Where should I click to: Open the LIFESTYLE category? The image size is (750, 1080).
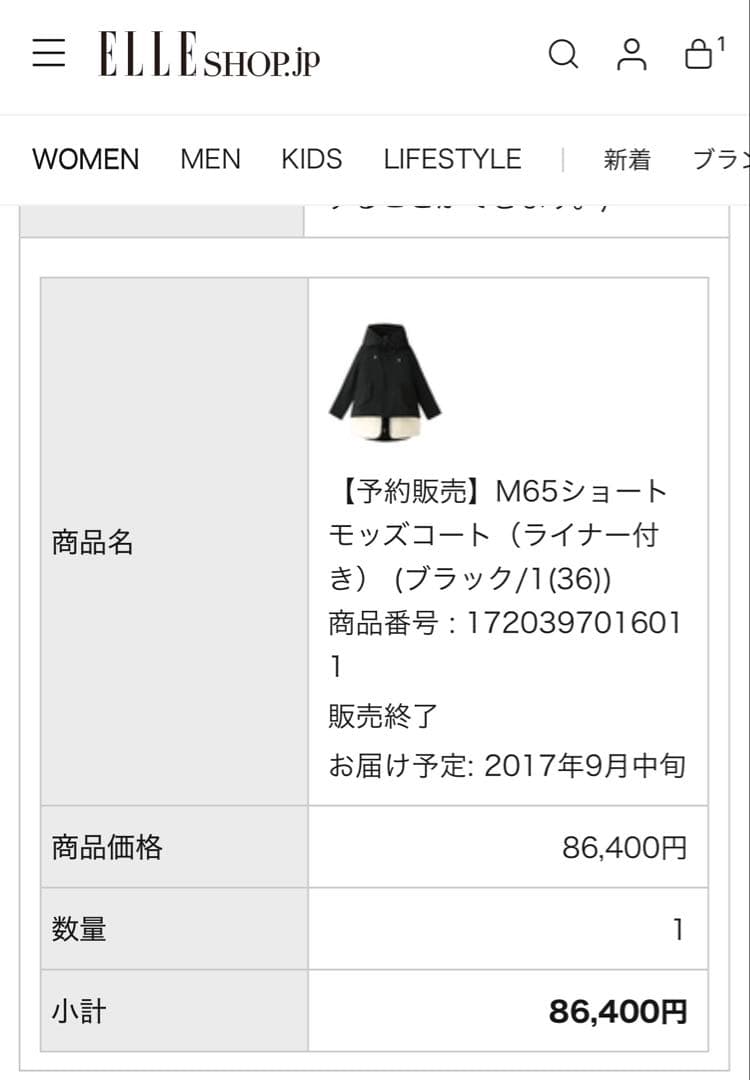(x=452, y=159)
